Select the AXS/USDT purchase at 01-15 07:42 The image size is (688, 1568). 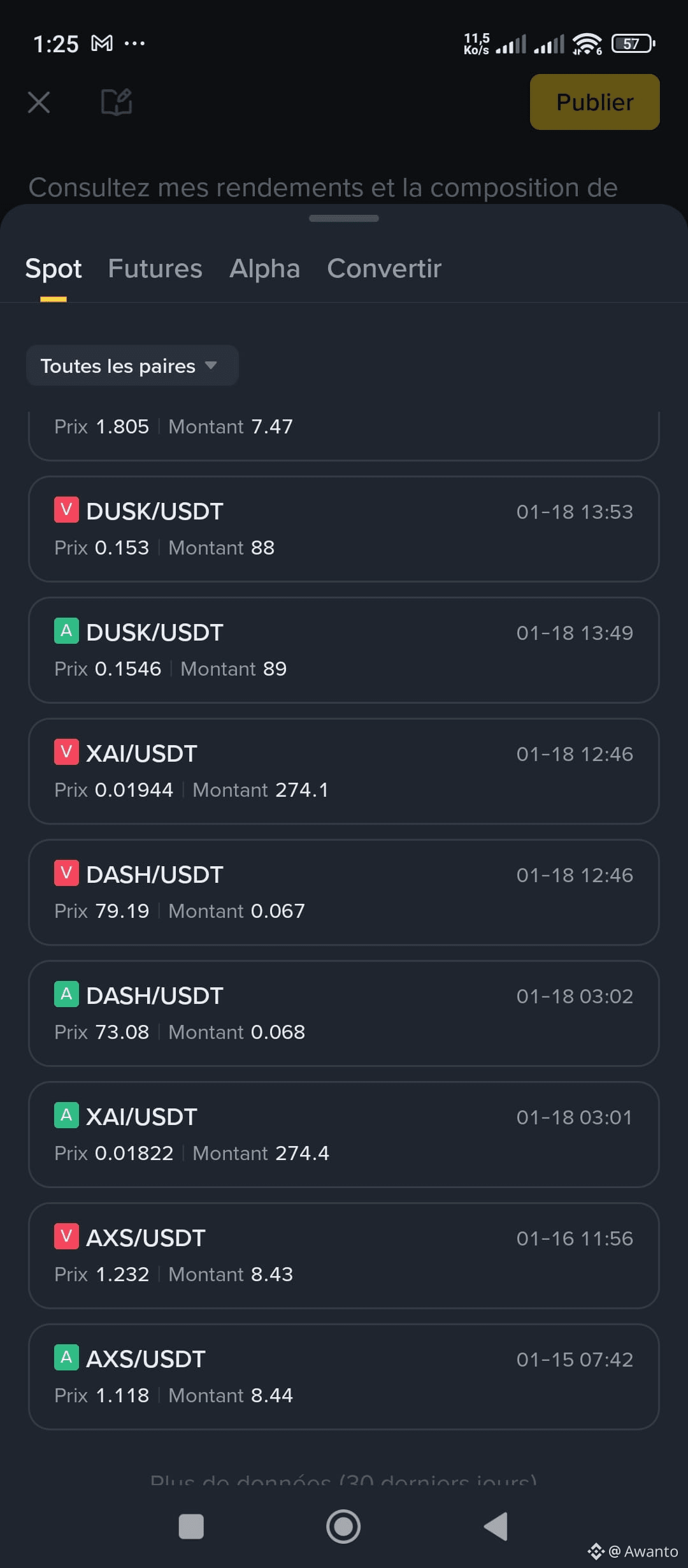(x=344, y=1377)
